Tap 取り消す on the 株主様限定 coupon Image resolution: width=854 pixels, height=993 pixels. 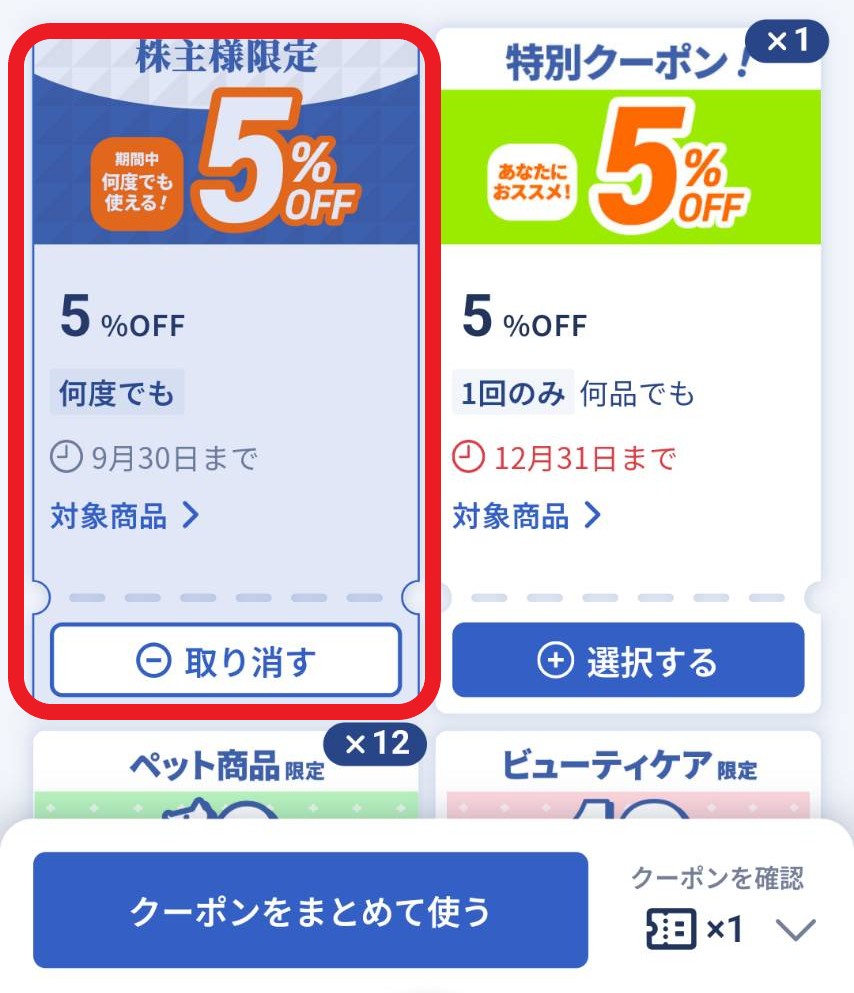pos(226,660)
